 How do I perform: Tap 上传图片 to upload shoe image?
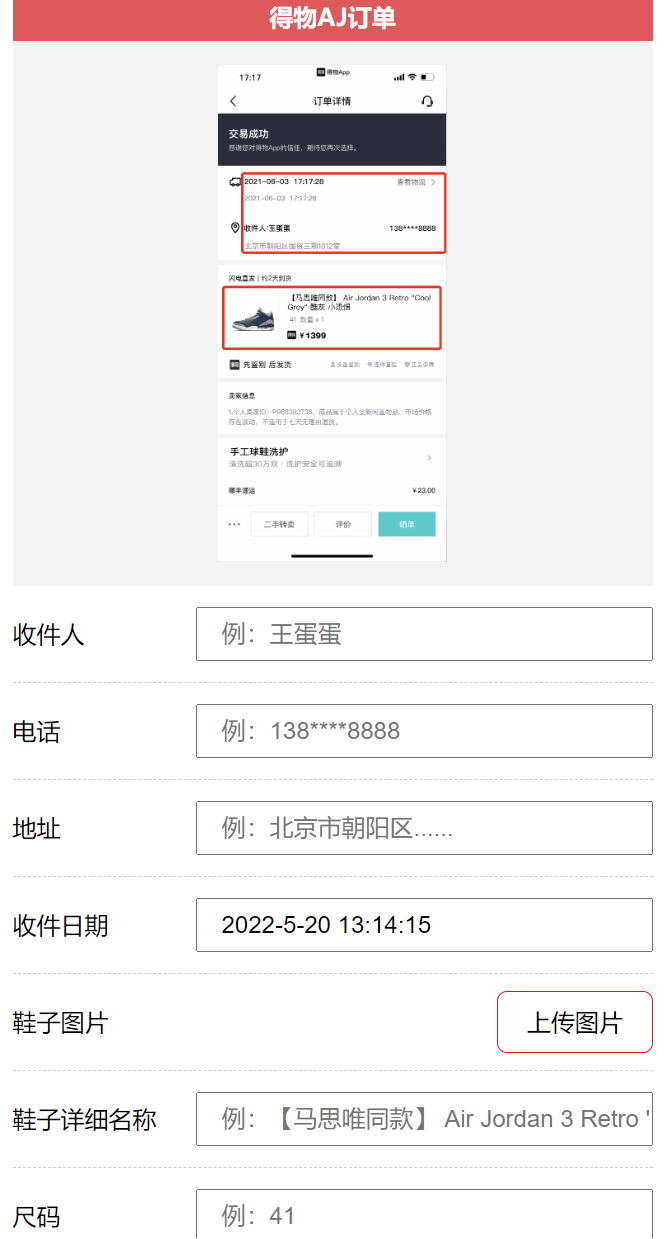(574, 1022)
